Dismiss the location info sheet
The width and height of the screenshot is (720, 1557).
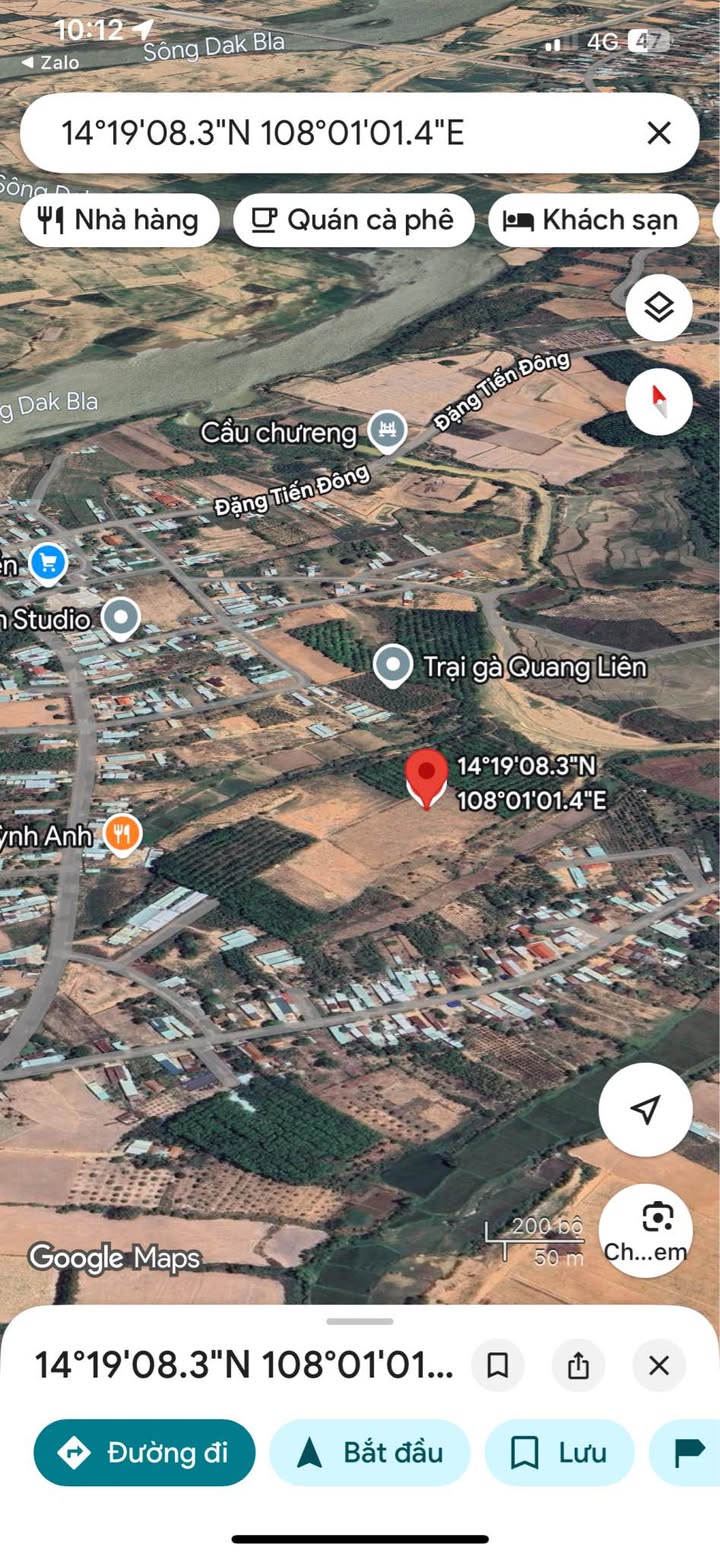pyautogui.click(x=658, y=1365)
